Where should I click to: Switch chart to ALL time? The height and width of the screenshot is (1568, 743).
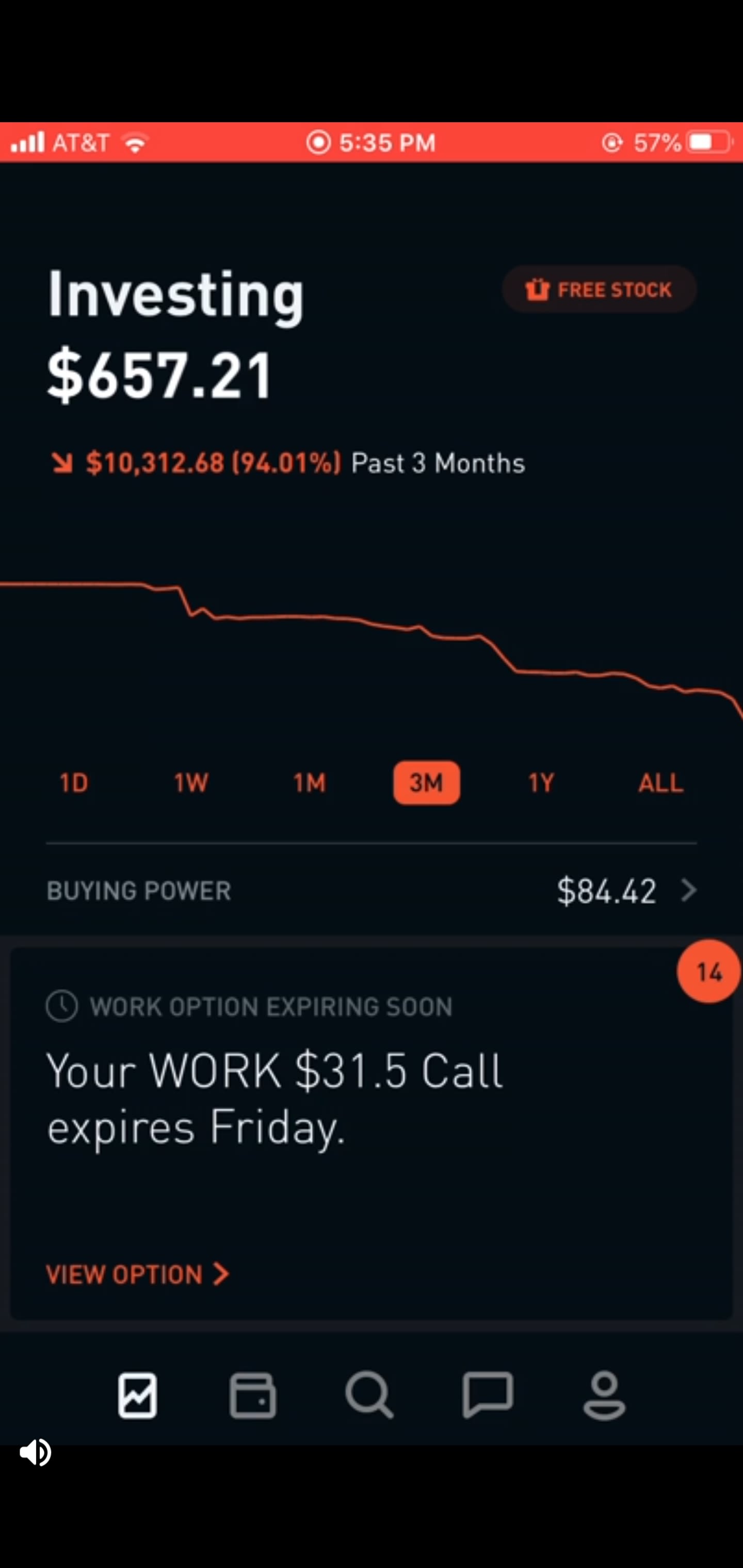coord(660,783)
